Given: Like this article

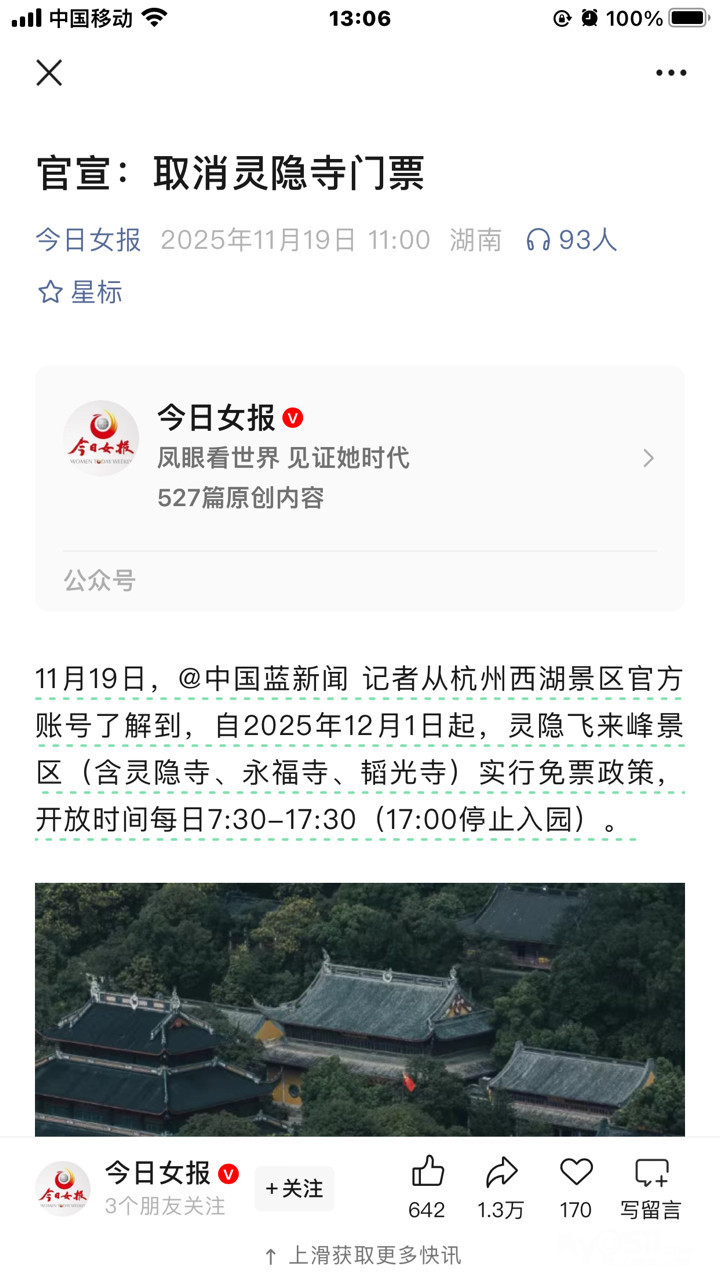Looking at the screenshot, I should 427,1187.
